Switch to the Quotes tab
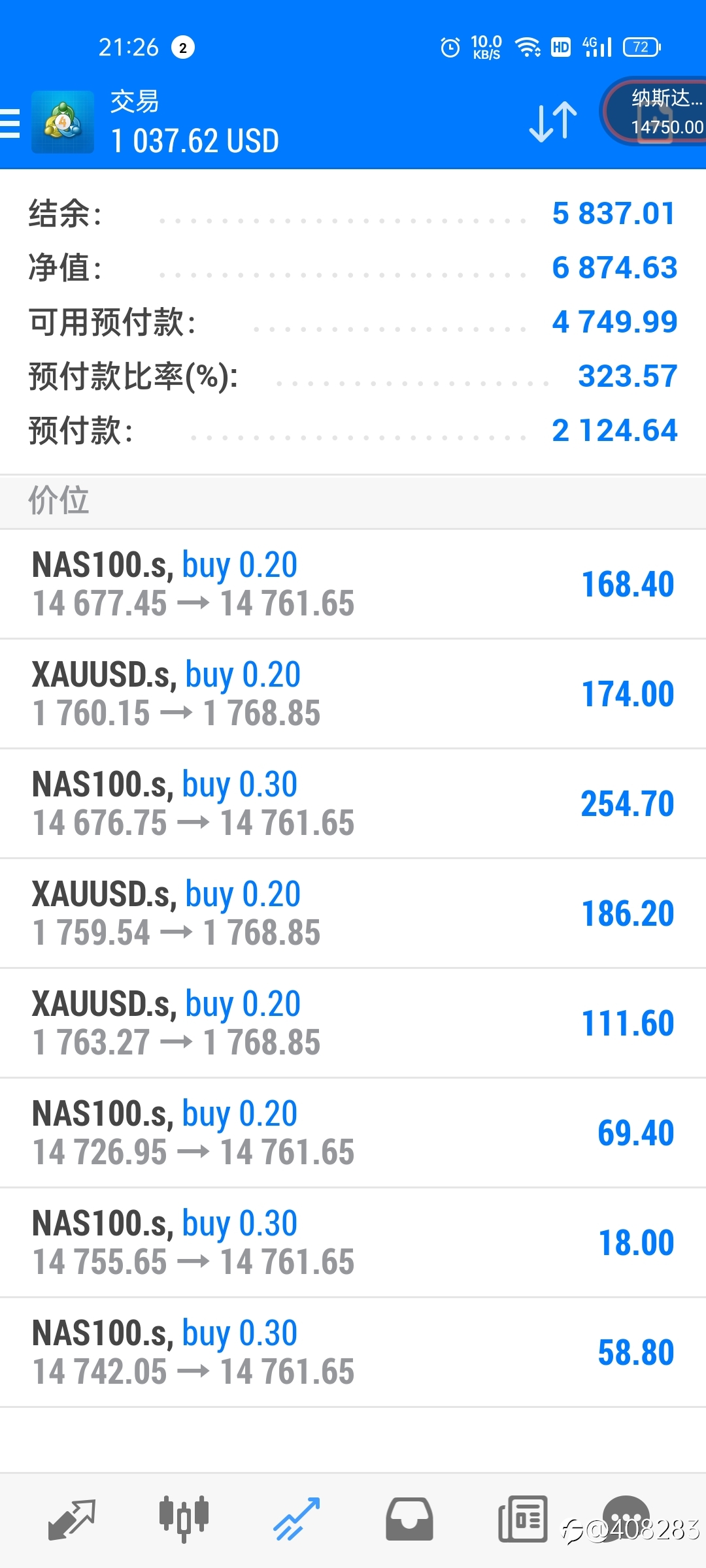The height and width of the screenshot is (1568, 706). point(72,1520)
